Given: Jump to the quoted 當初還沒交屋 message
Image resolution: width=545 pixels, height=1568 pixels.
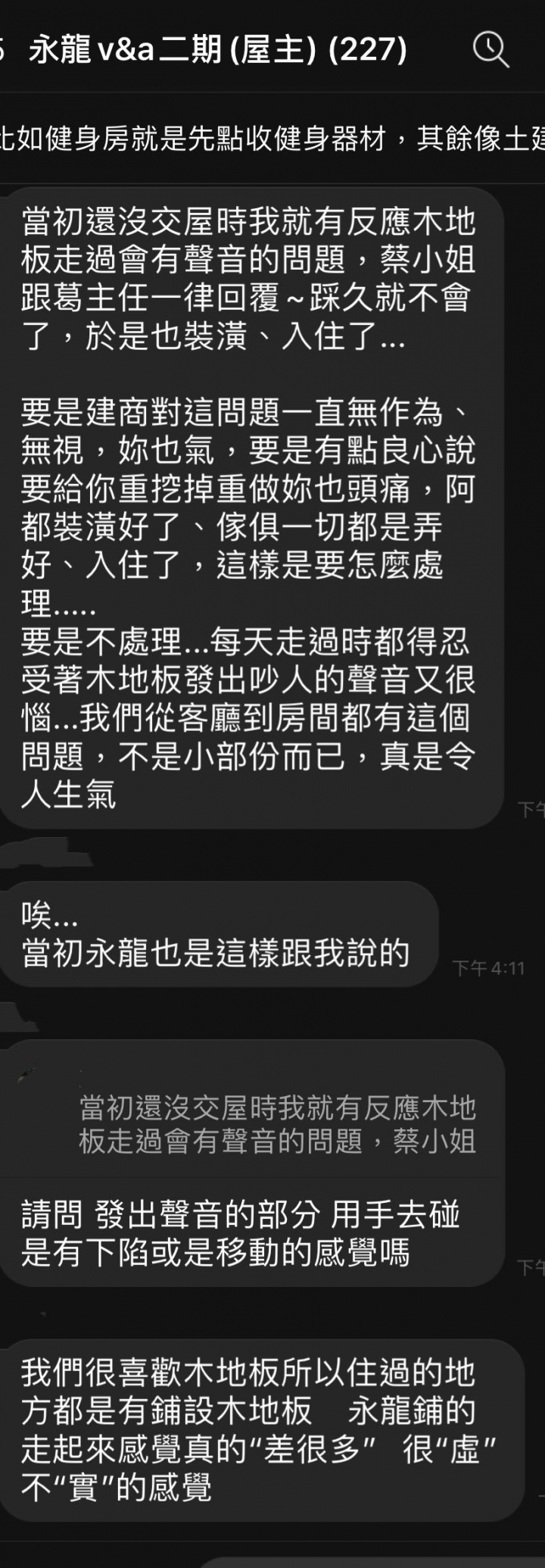Looking at the screenshot, I should tap(277, 1124).
